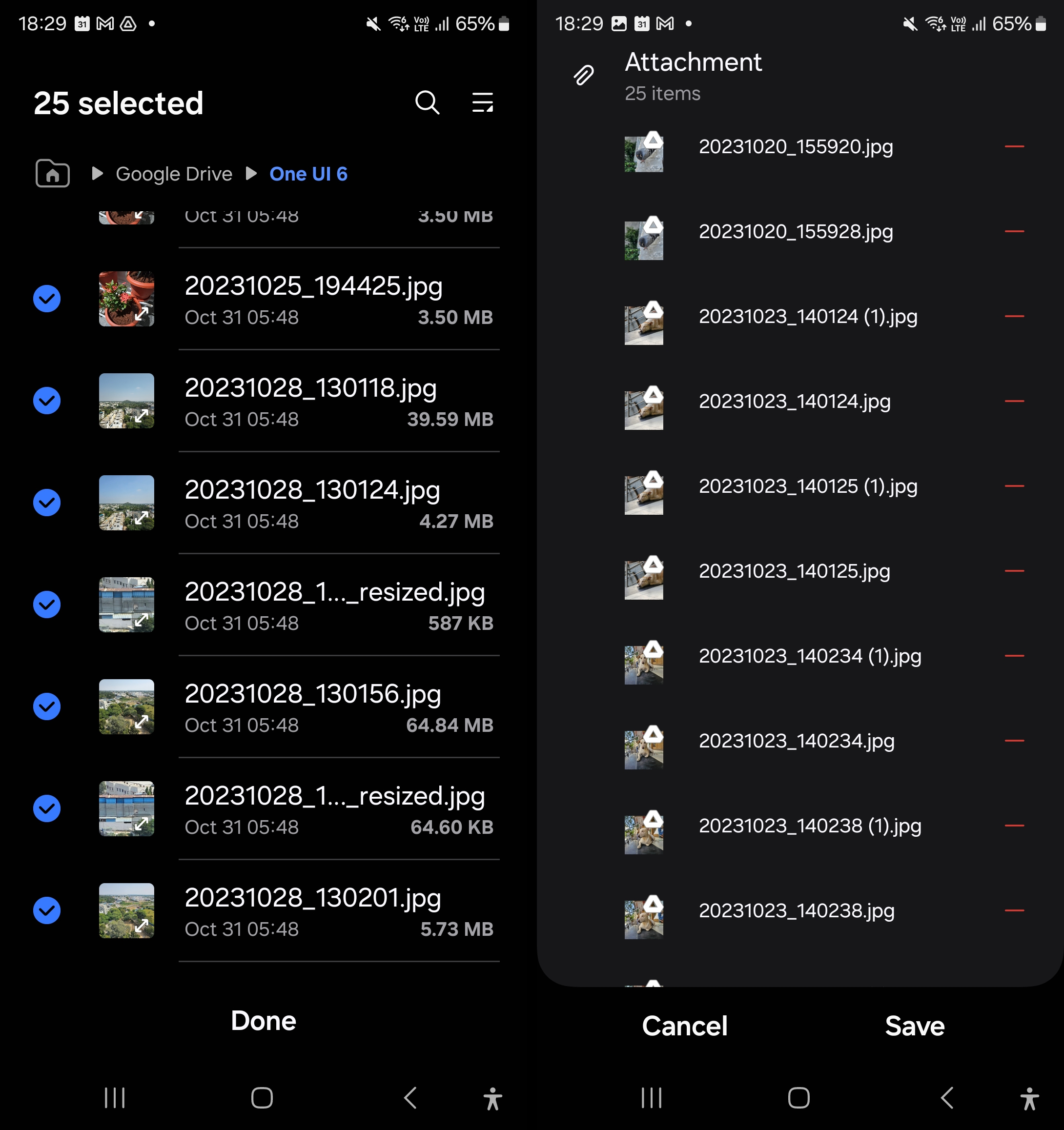Save the 25 attachments
1064x1130 pixels.
point(915,1026)
